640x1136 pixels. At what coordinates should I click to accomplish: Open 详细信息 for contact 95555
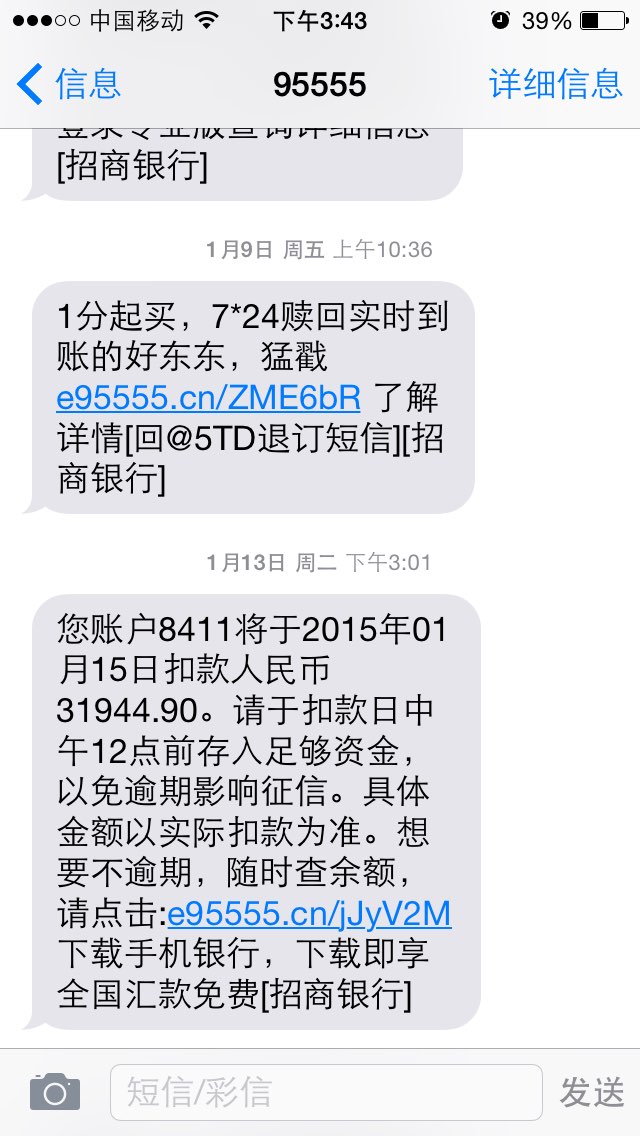click(x=556, y=84)
